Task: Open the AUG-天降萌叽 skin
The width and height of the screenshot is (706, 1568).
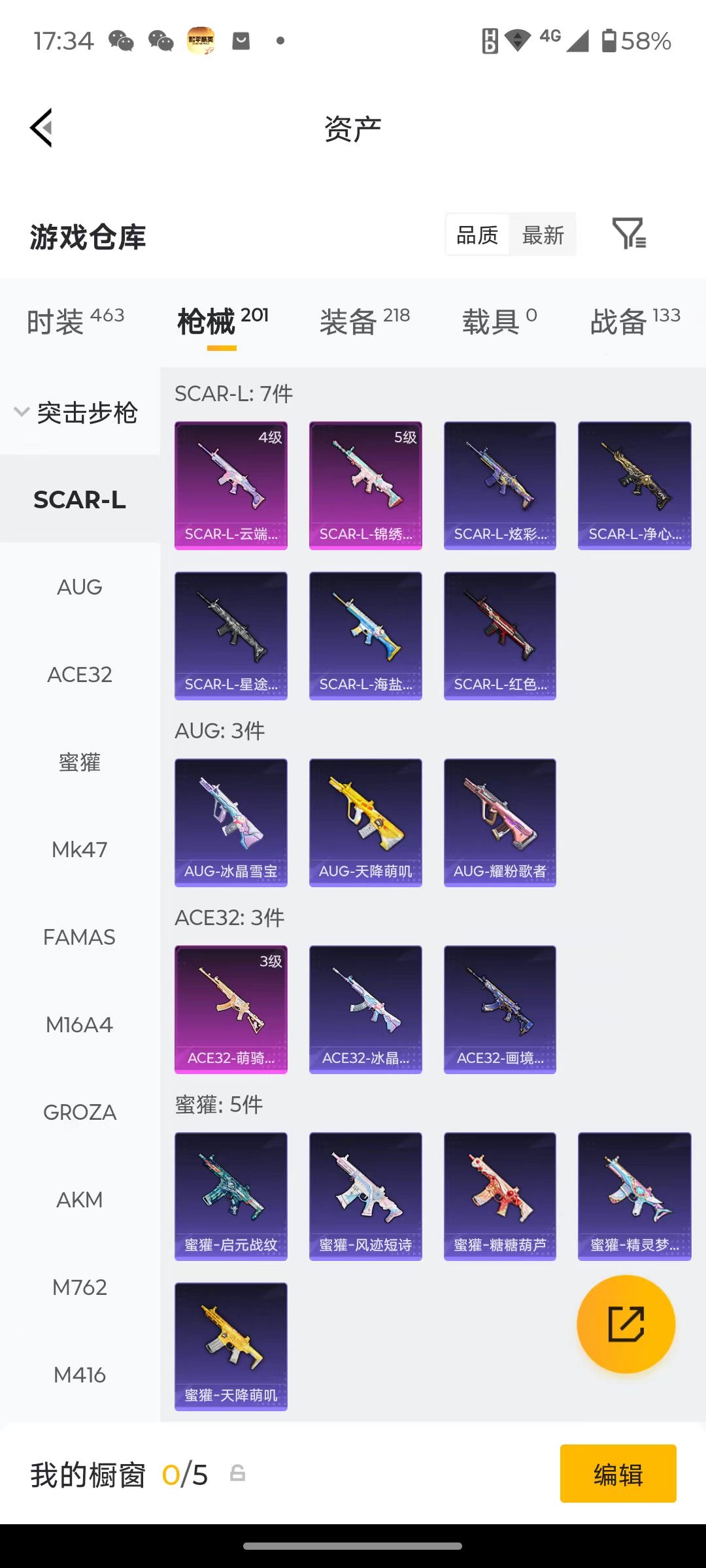Action: [365, 823]
